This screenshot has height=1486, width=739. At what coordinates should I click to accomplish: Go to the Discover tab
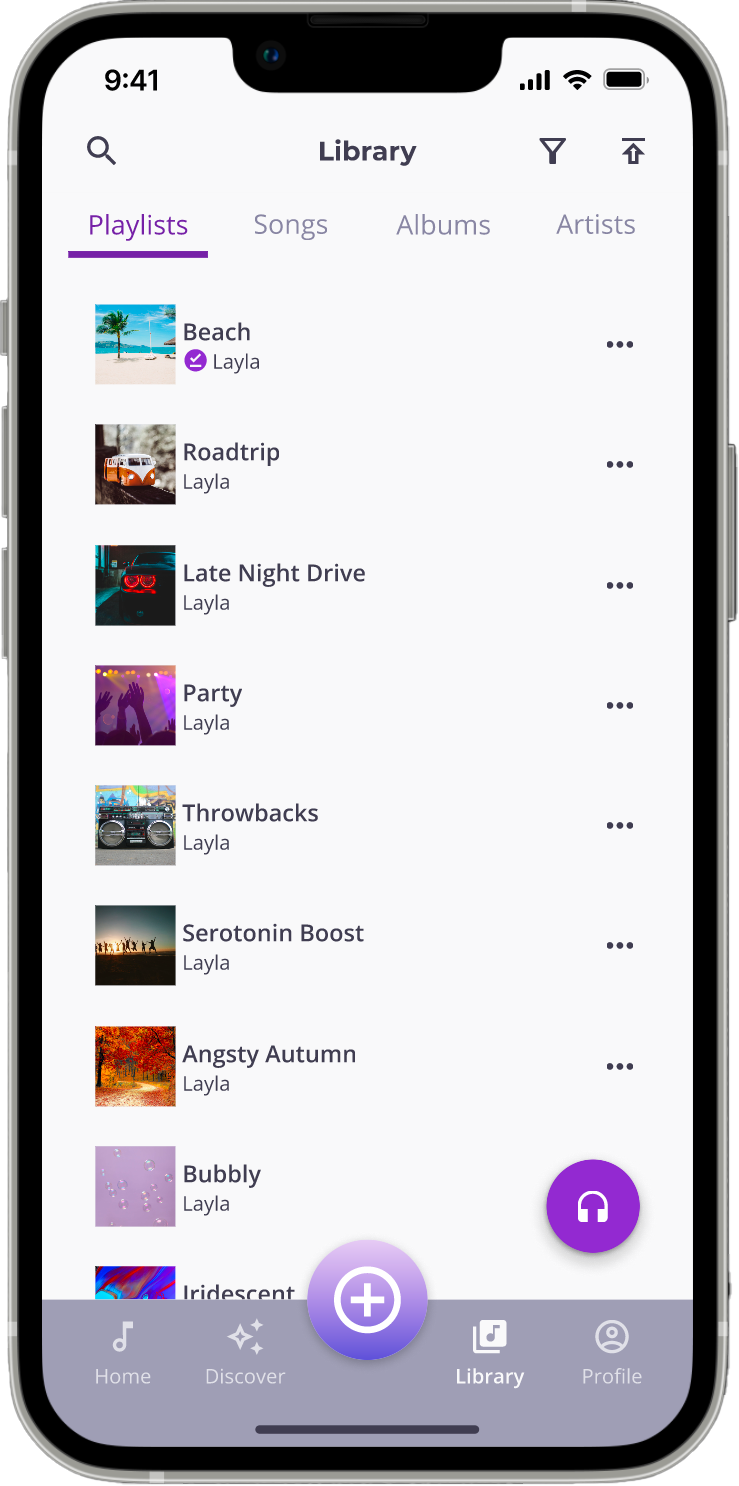click(x=245, y=1352)
